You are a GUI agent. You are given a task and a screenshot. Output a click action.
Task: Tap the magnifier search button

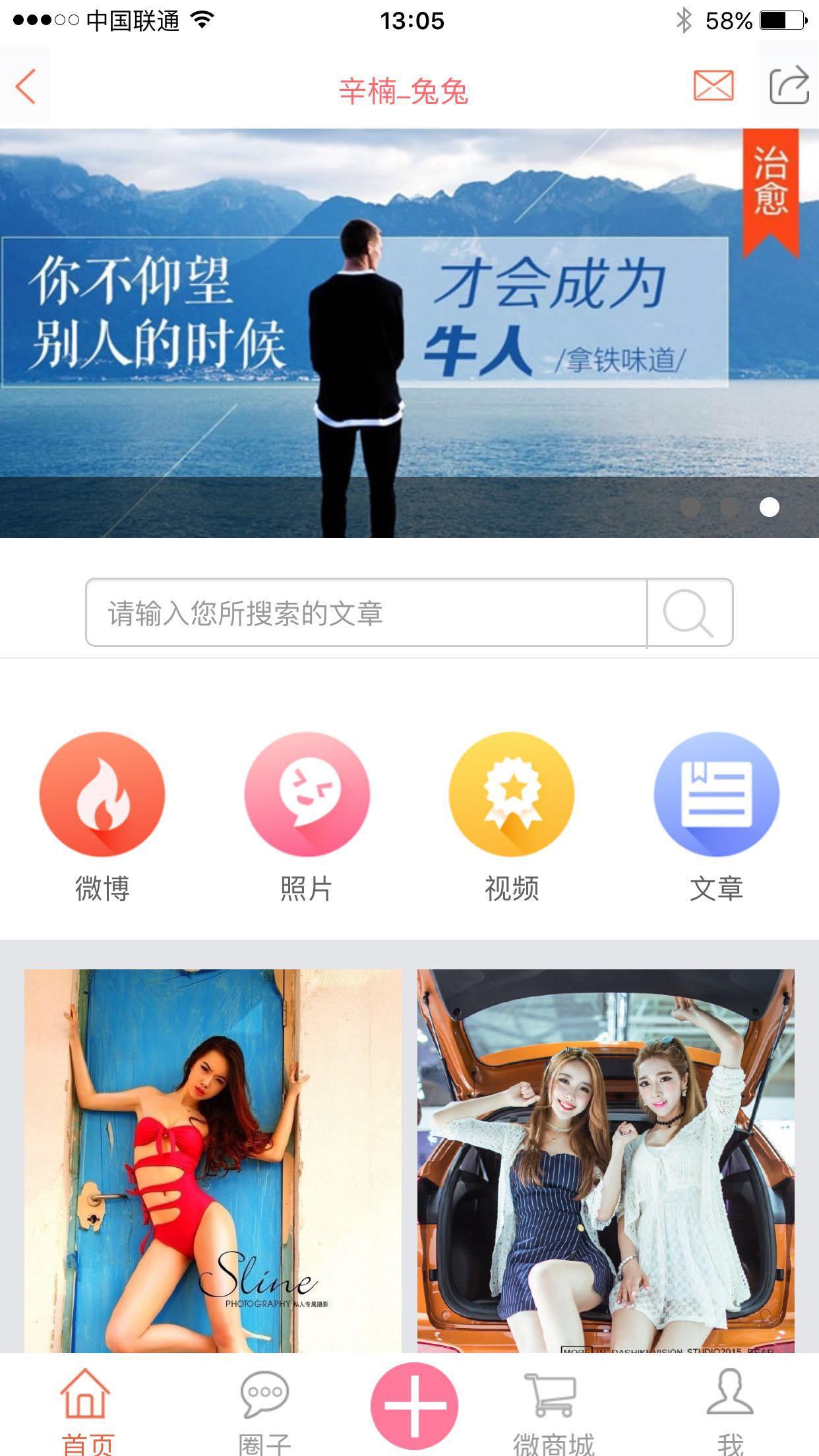[x=689, y=613]
